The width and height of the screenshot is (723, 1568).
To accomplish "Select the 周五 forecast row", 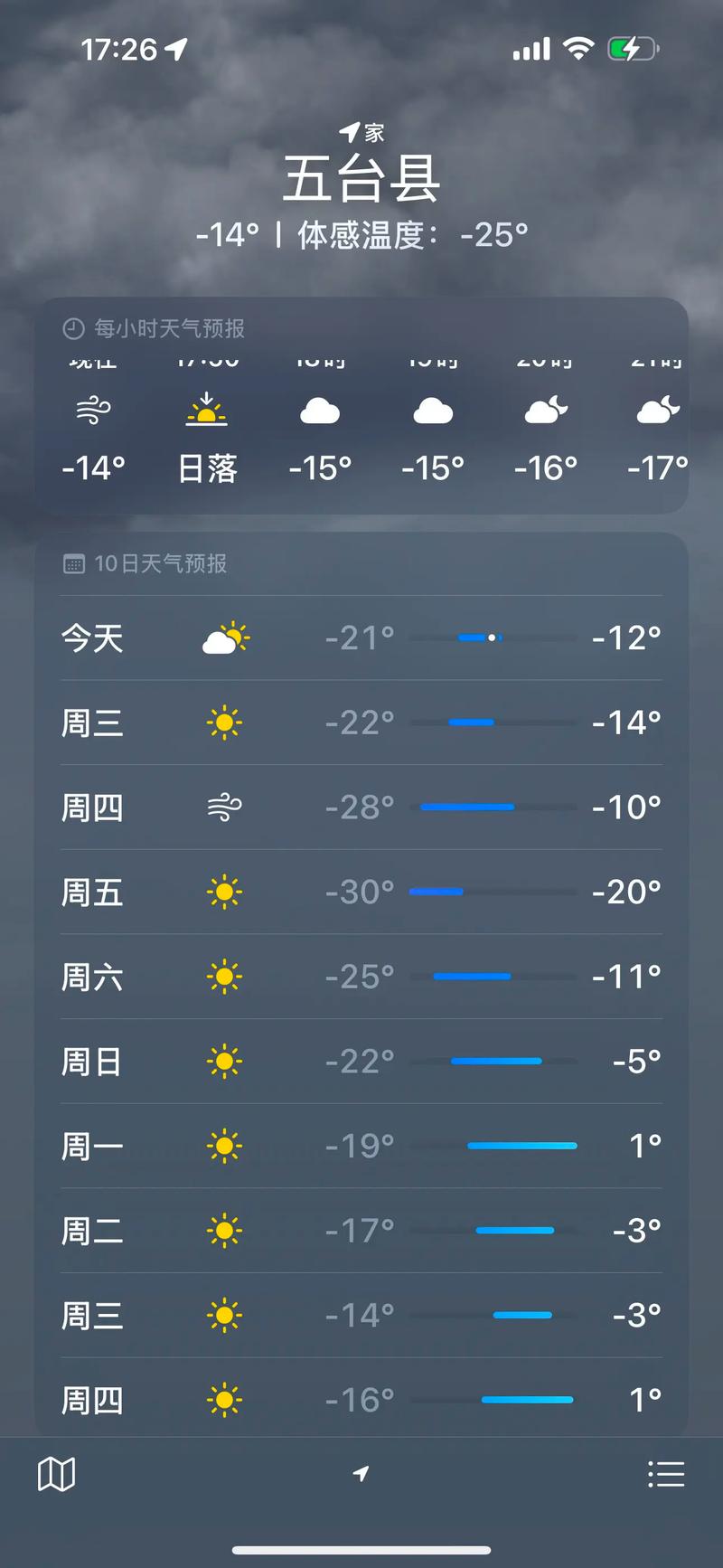I will (x=361, y=893).
